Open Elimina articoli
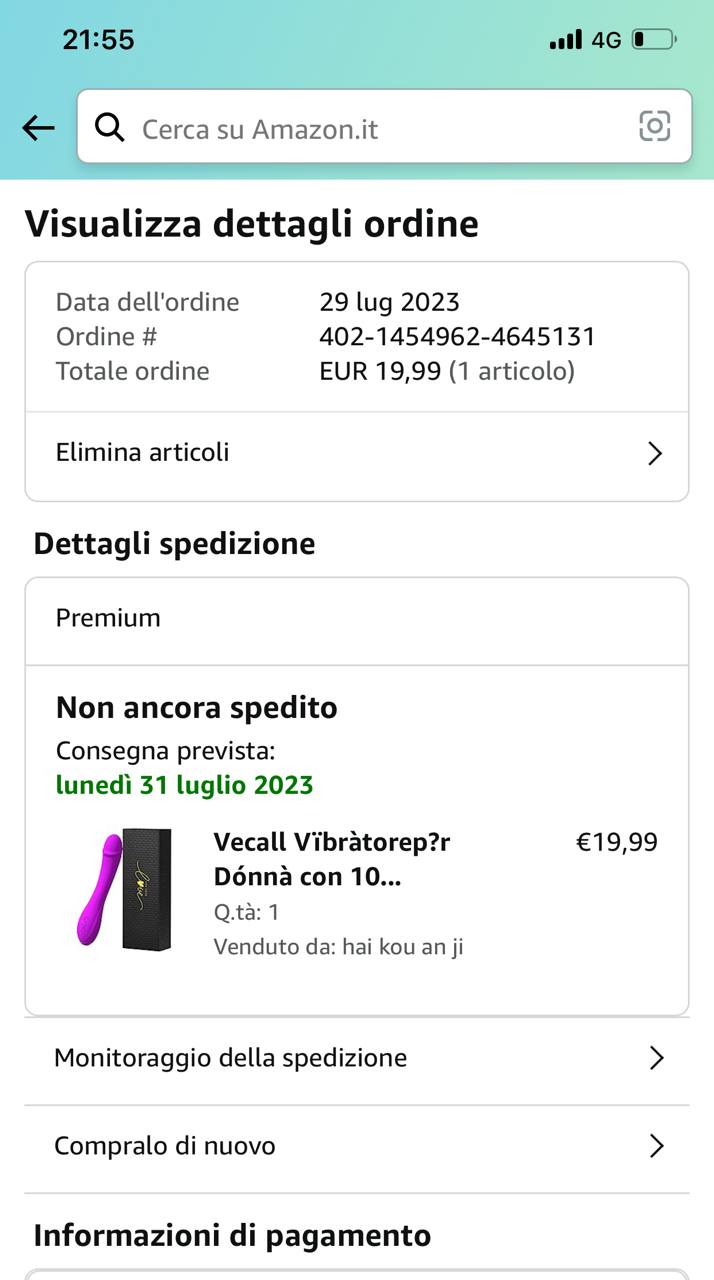This screenshot has height=1280, width=714. pos(357,453)
